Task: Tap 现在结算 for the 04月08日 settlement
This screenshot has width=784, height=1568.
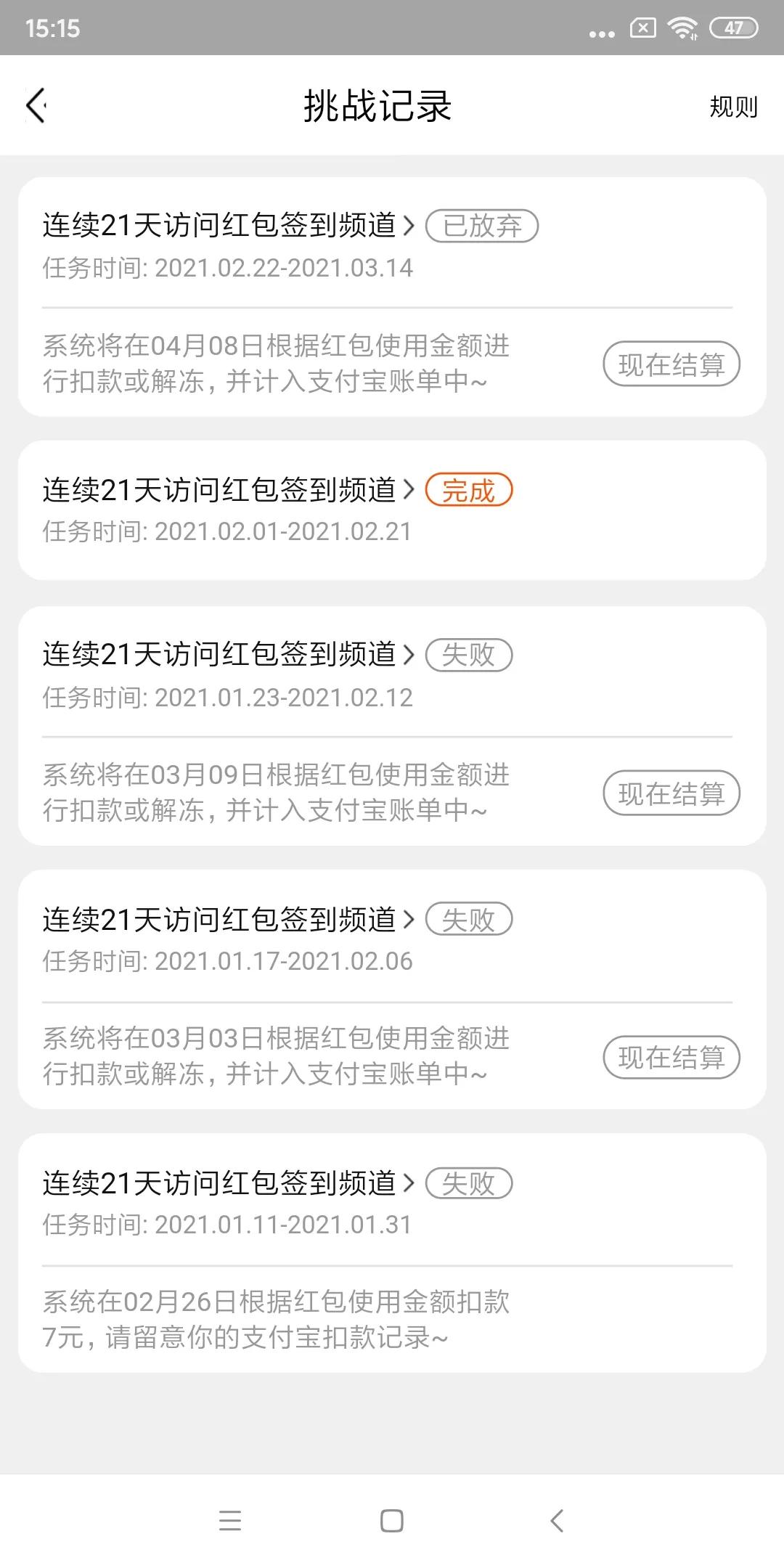Action: pos(671,364)
